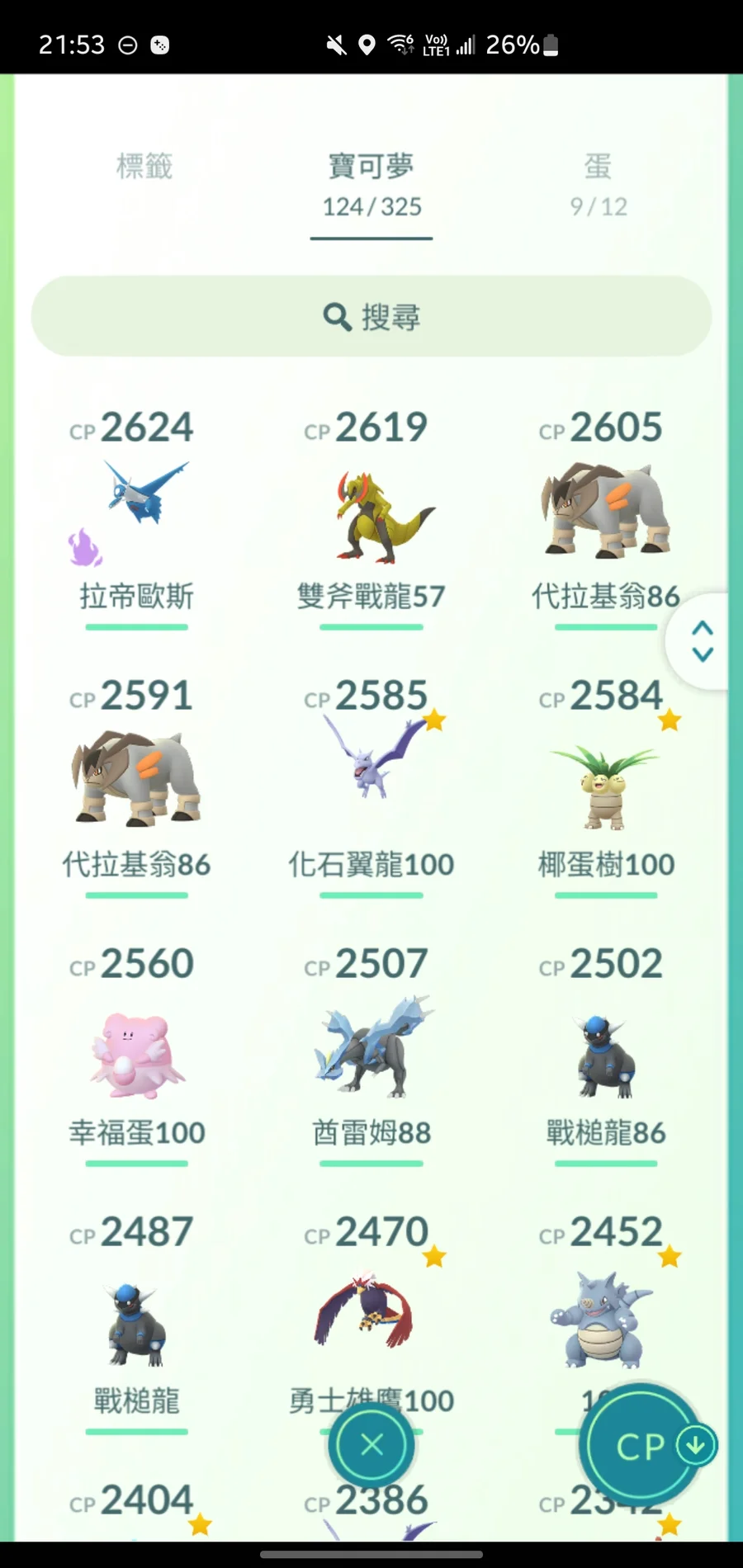Tap the 搜尋 search field

[x=371, y=316]
